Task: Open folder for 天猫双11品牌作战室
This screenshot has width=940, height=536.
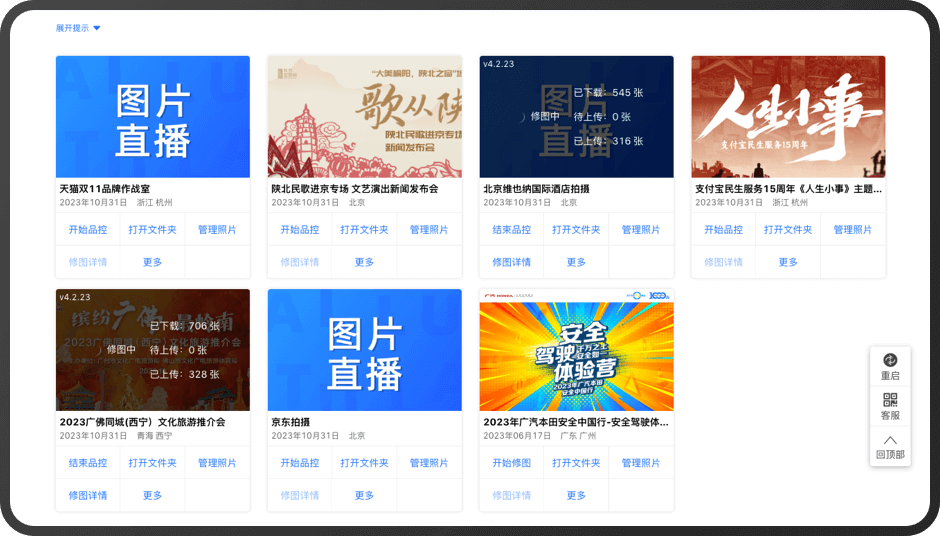Action: pyautogui.click(x=152, y=230)
